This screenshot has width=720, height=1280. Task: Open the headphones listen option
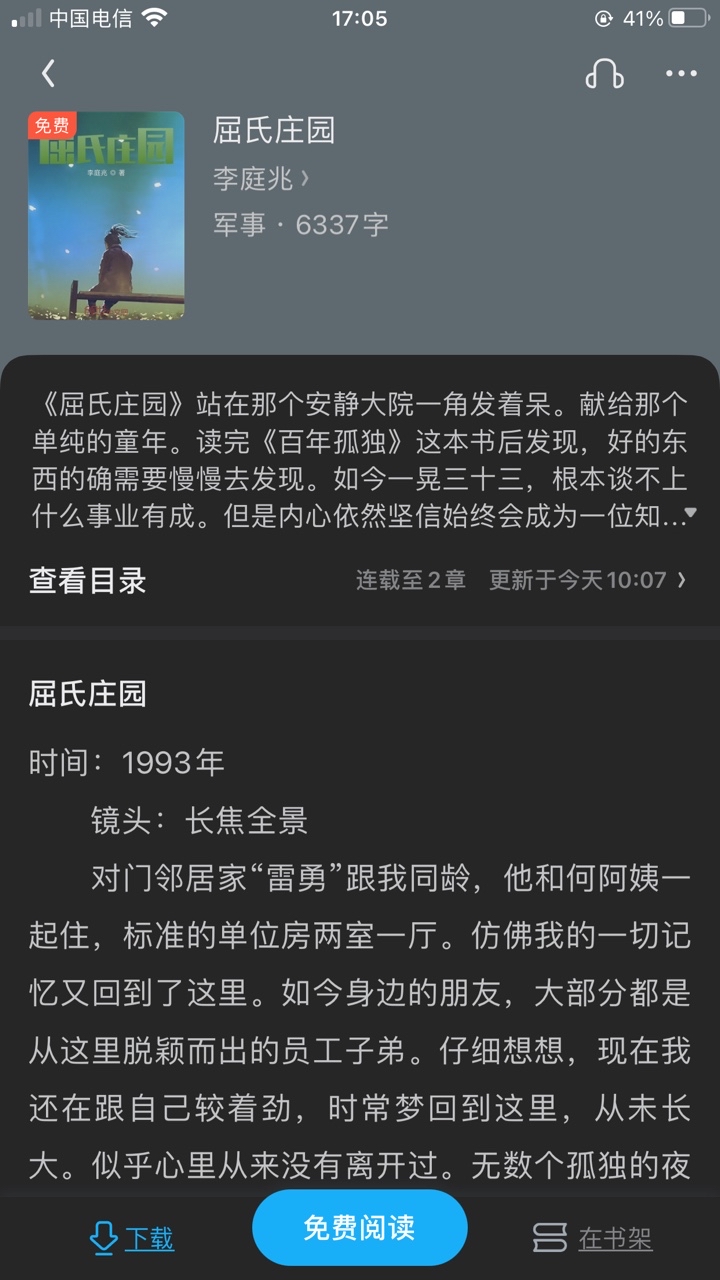pyautogui.click(x=604, y=73)
